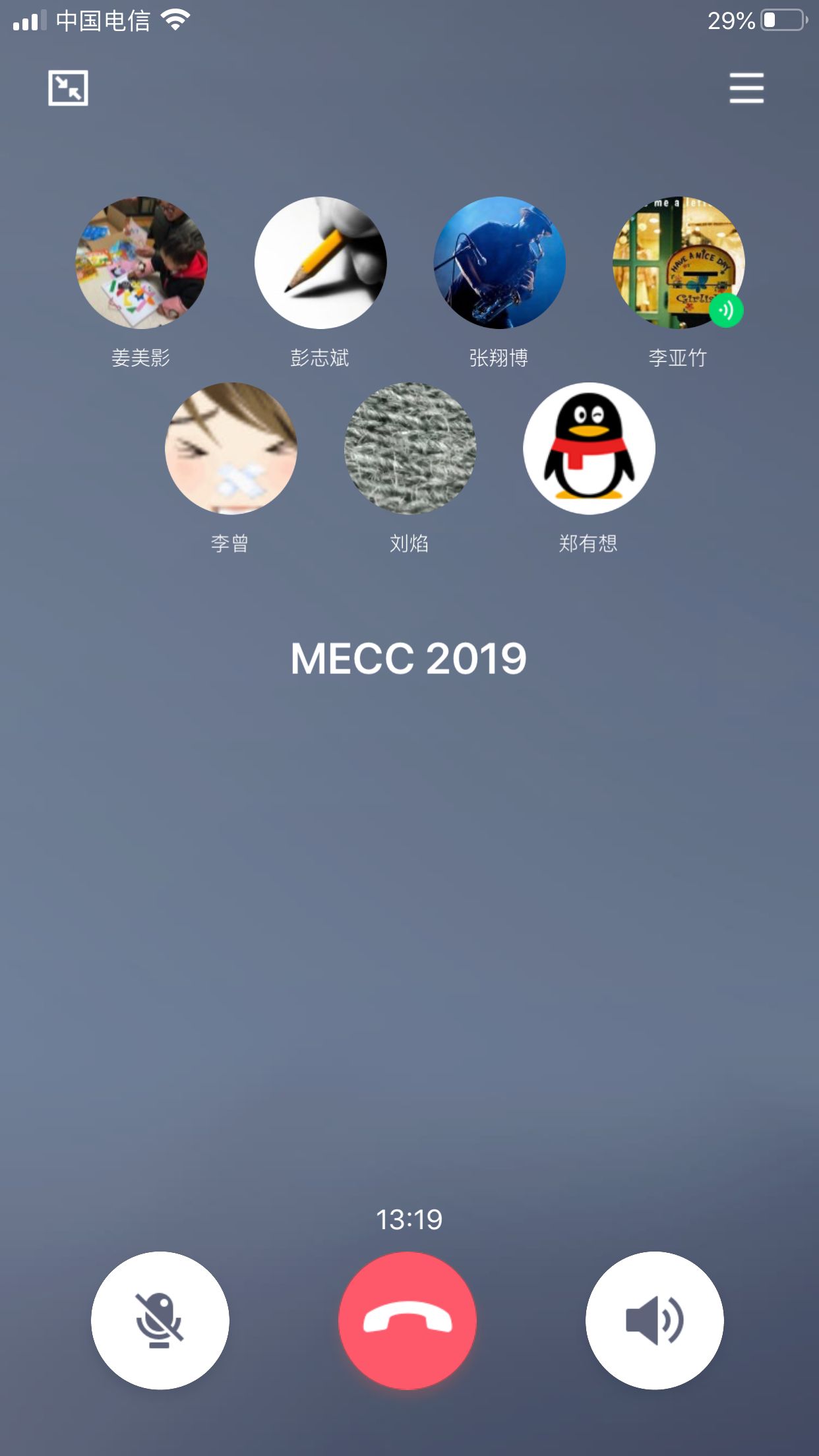Tap 彭志斌's avatar

point(320,262)
